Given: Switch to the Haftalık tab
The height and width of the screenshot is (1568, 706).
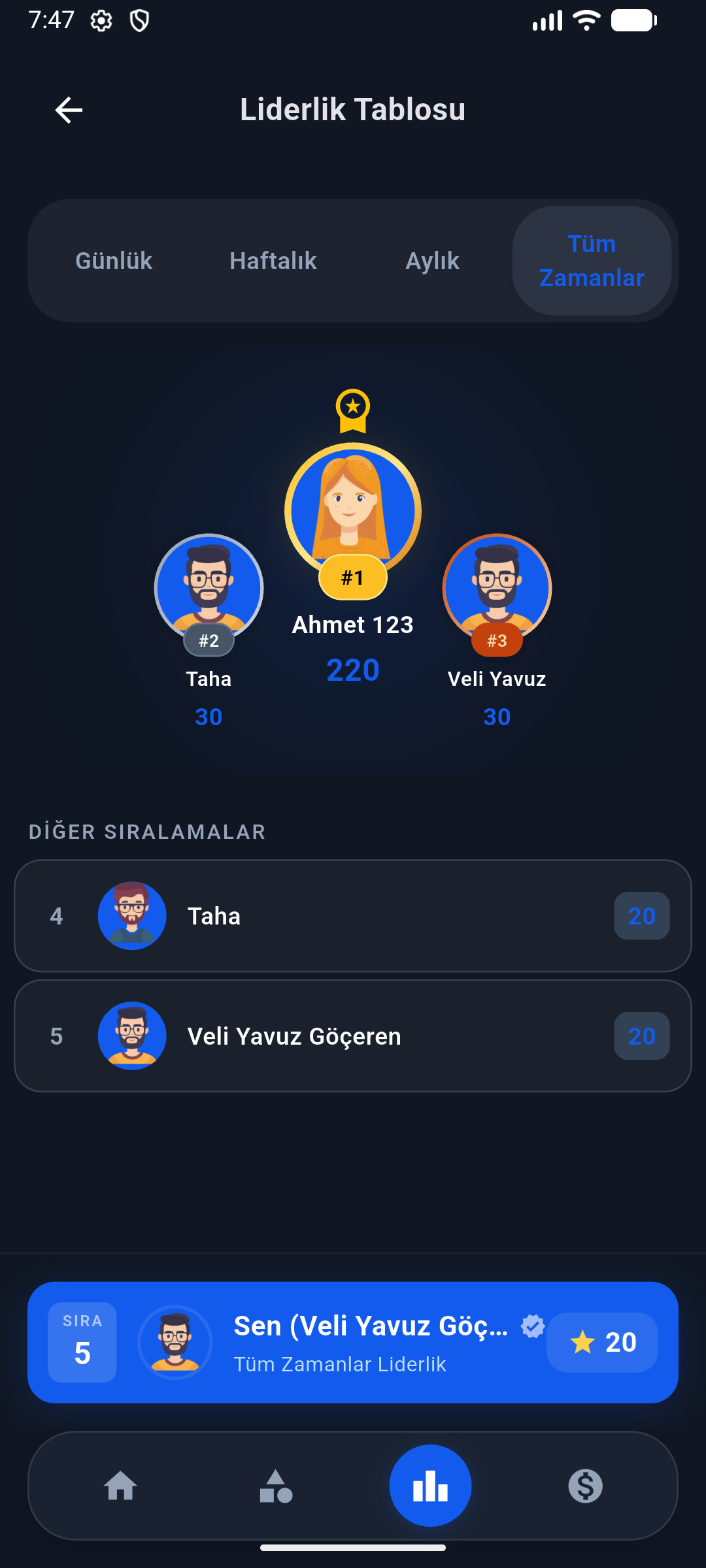Looking at the screenshot, I should coord(273,261).
